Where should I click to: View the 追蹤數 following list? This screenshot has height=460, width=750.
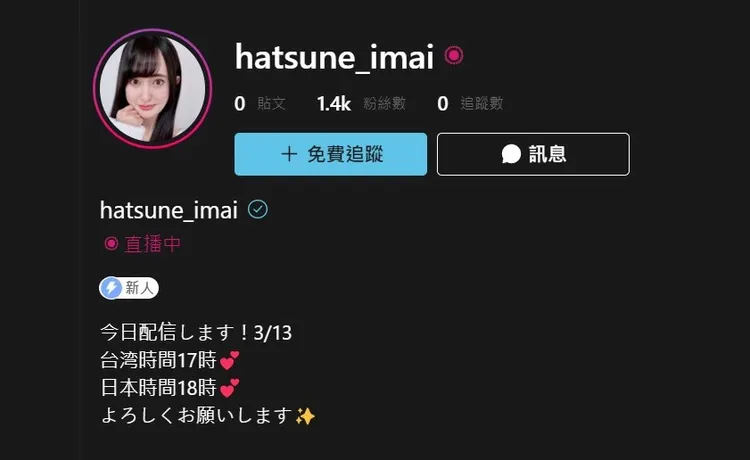(470, 103)
